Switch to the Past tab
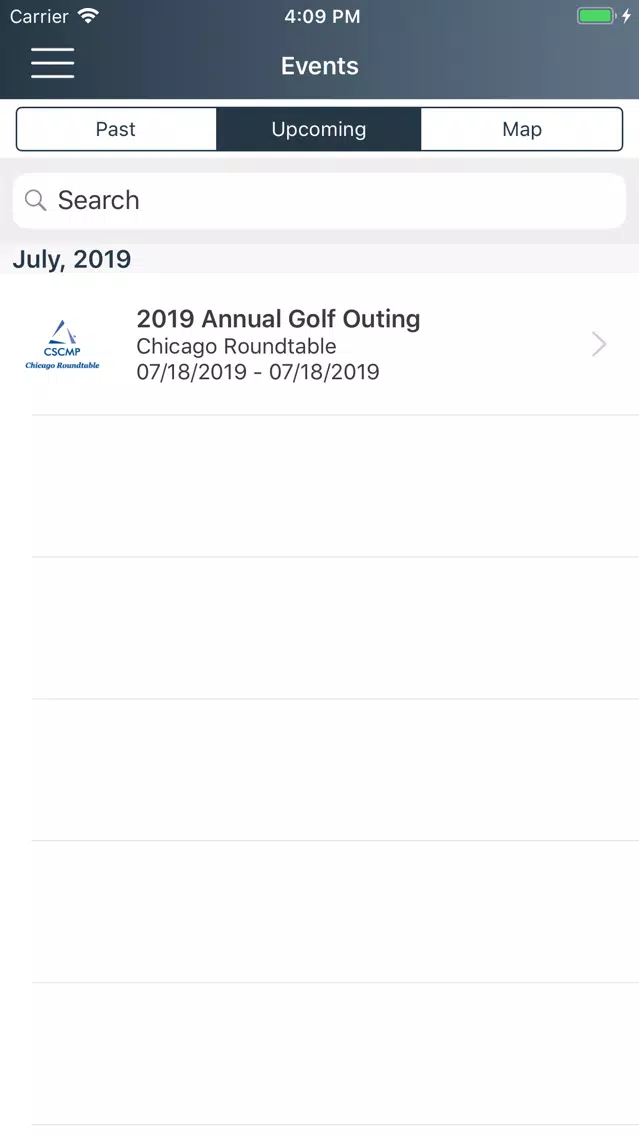Viewport: 639px width, 1136px height. [116, 129]
